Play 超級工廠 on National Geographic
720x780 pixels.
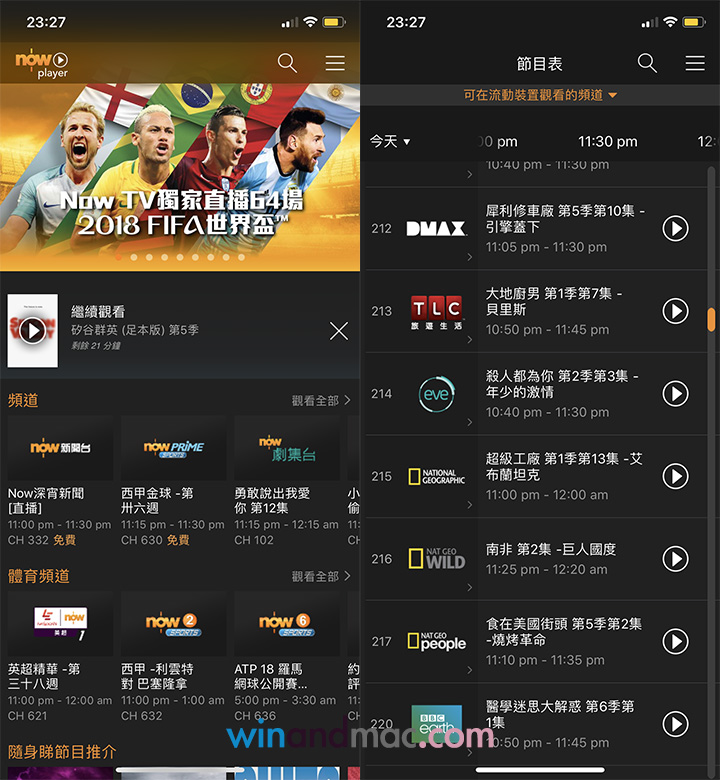click(676, 476)
